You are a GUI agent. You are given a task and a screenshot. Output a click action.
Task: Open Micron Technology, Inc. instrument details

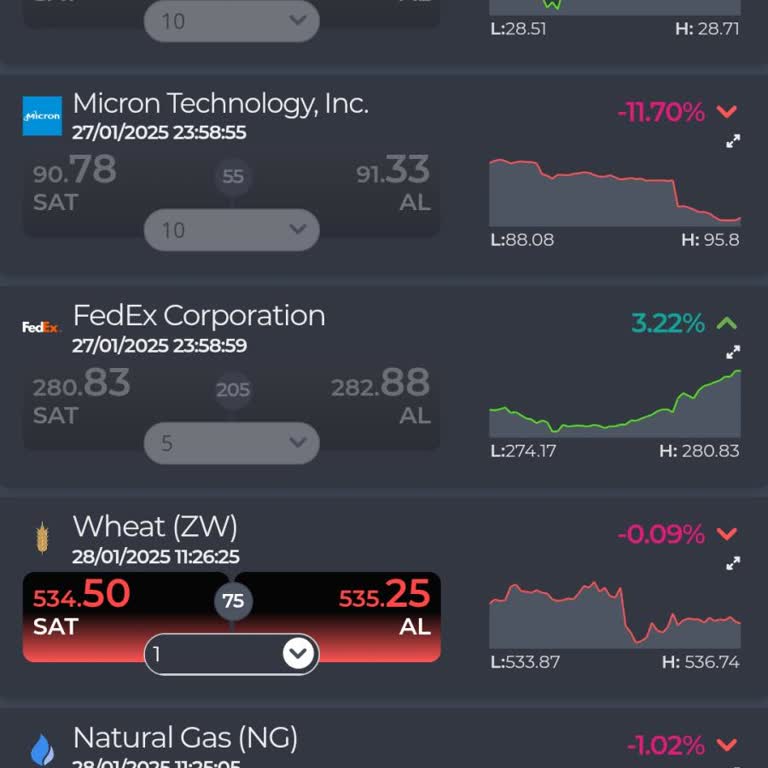220,103
